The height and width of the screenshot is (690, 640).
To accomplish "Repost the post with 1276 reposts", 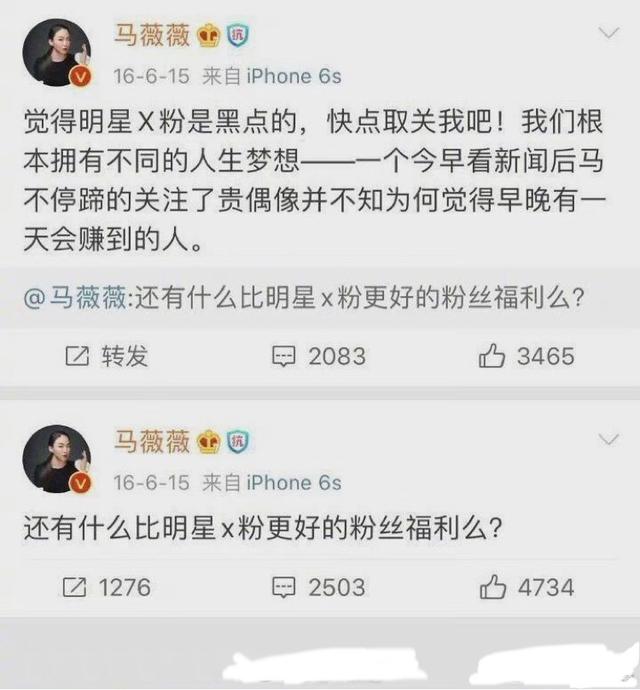I will coord(106,587).
